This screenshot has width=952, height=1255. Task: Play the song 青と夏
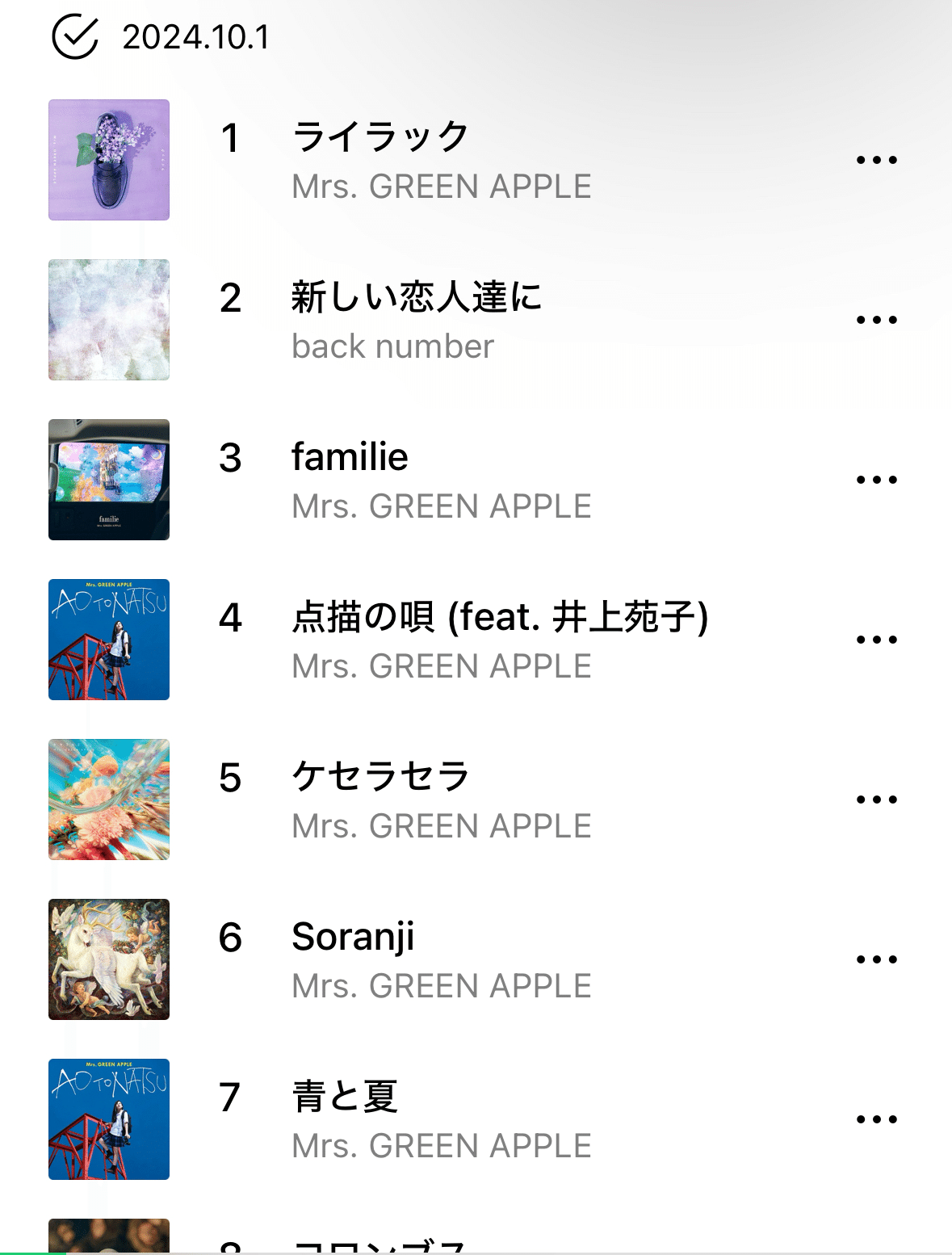[x=345, y=1097]
